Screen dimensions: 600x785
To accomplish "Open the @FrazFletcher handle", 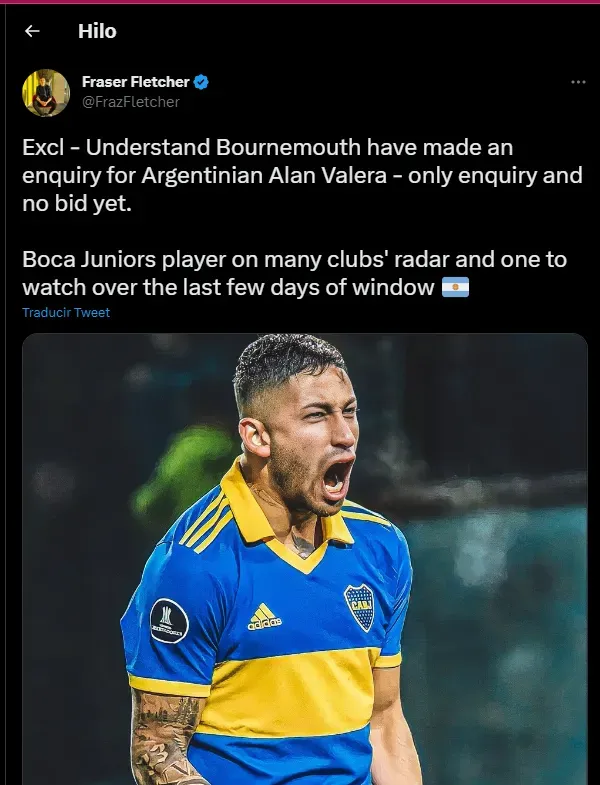I will [131, 102].
